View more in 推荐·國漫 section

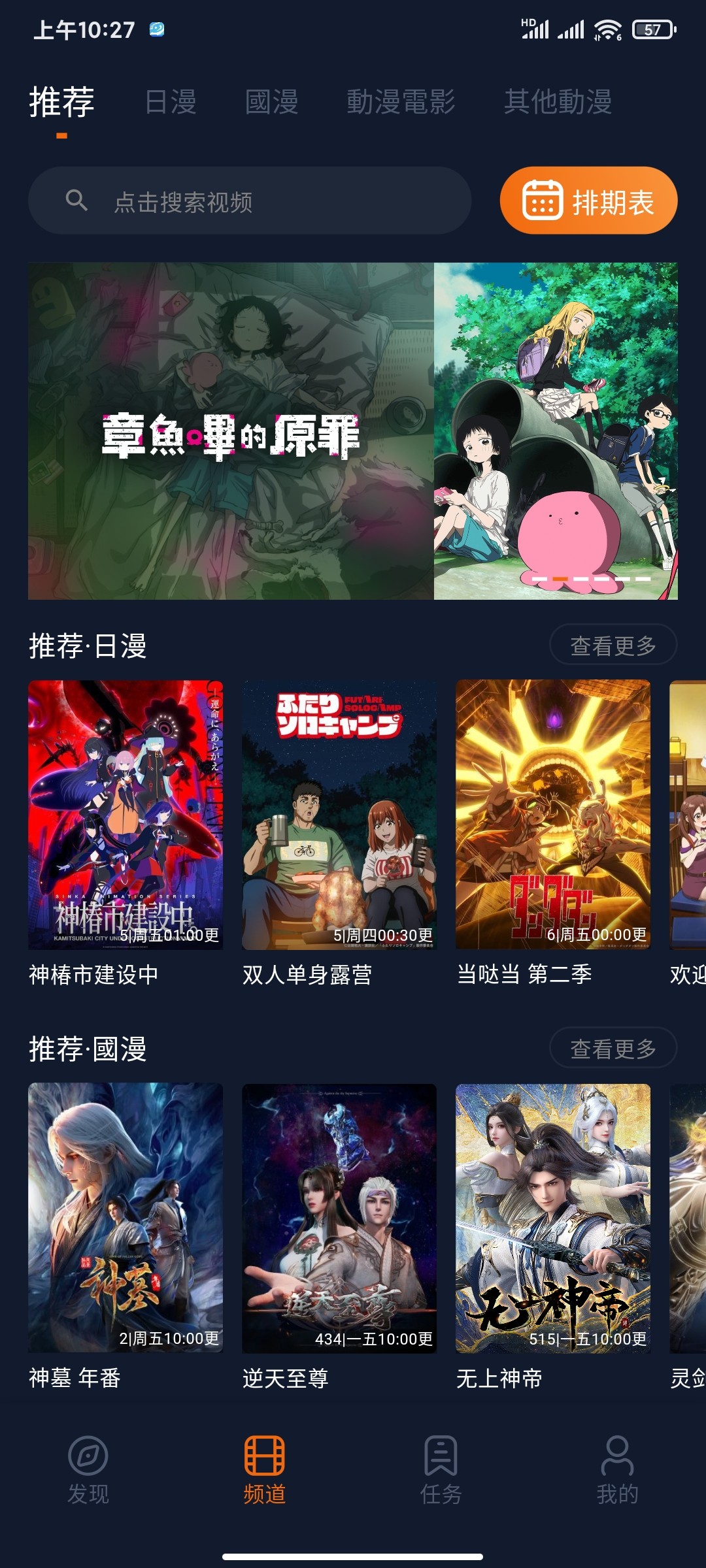pos(613,1048)
